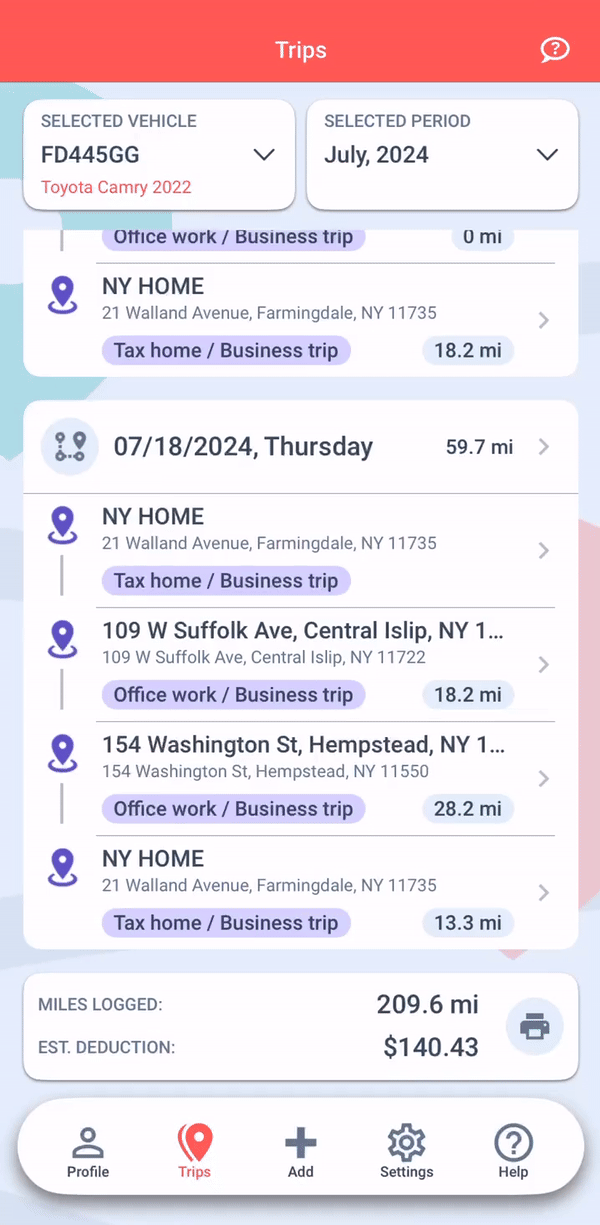
Task: Print the mileage report
Action: pos(534,1026)
